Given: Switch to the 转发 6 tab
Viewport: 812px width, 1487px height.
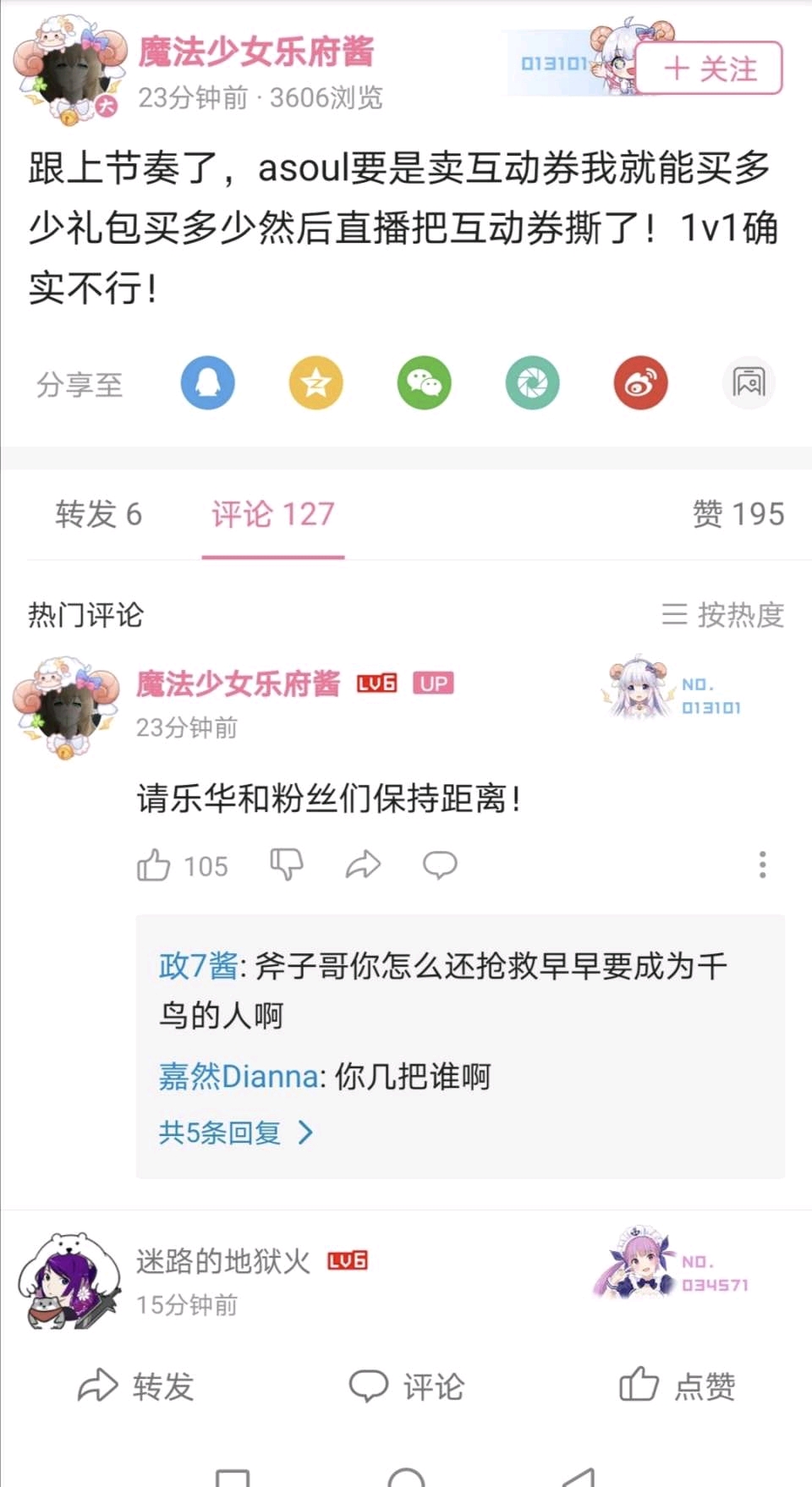Looking at the screenshot, I should coord(98,514).
